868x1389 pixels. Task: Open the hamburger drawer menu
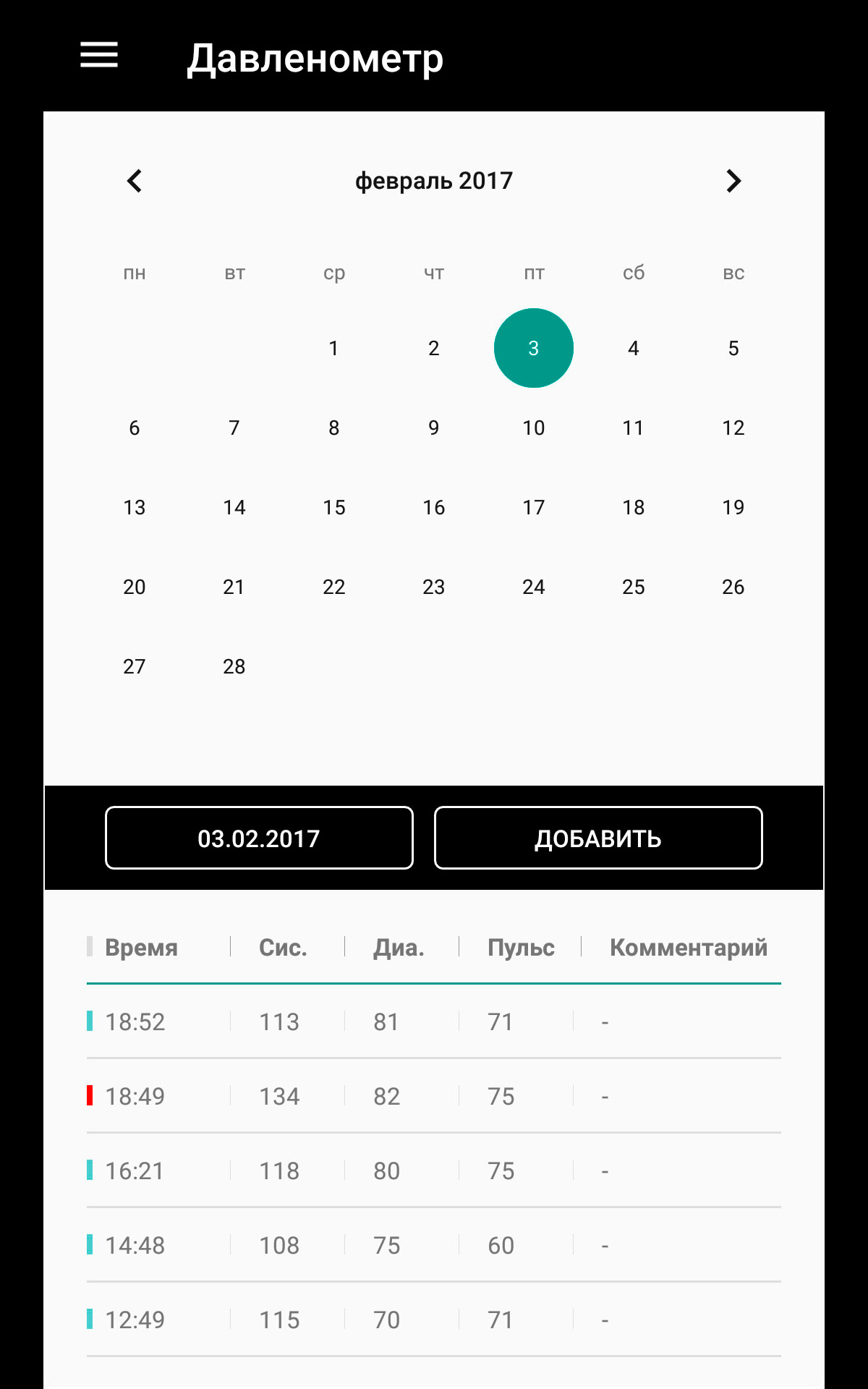click(x=99, y=56)
